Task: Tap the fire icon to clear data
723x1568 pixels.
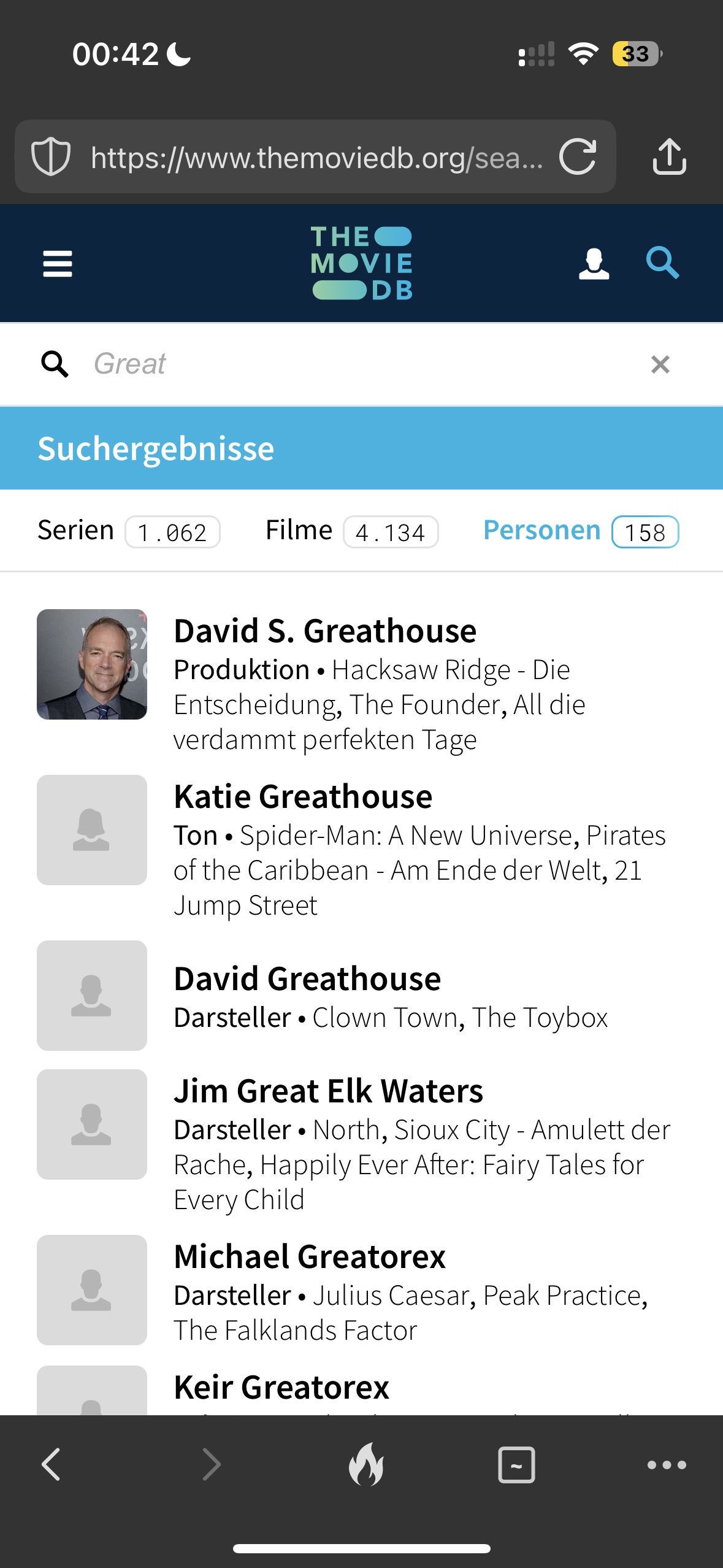Action: tap(366, 1464)
